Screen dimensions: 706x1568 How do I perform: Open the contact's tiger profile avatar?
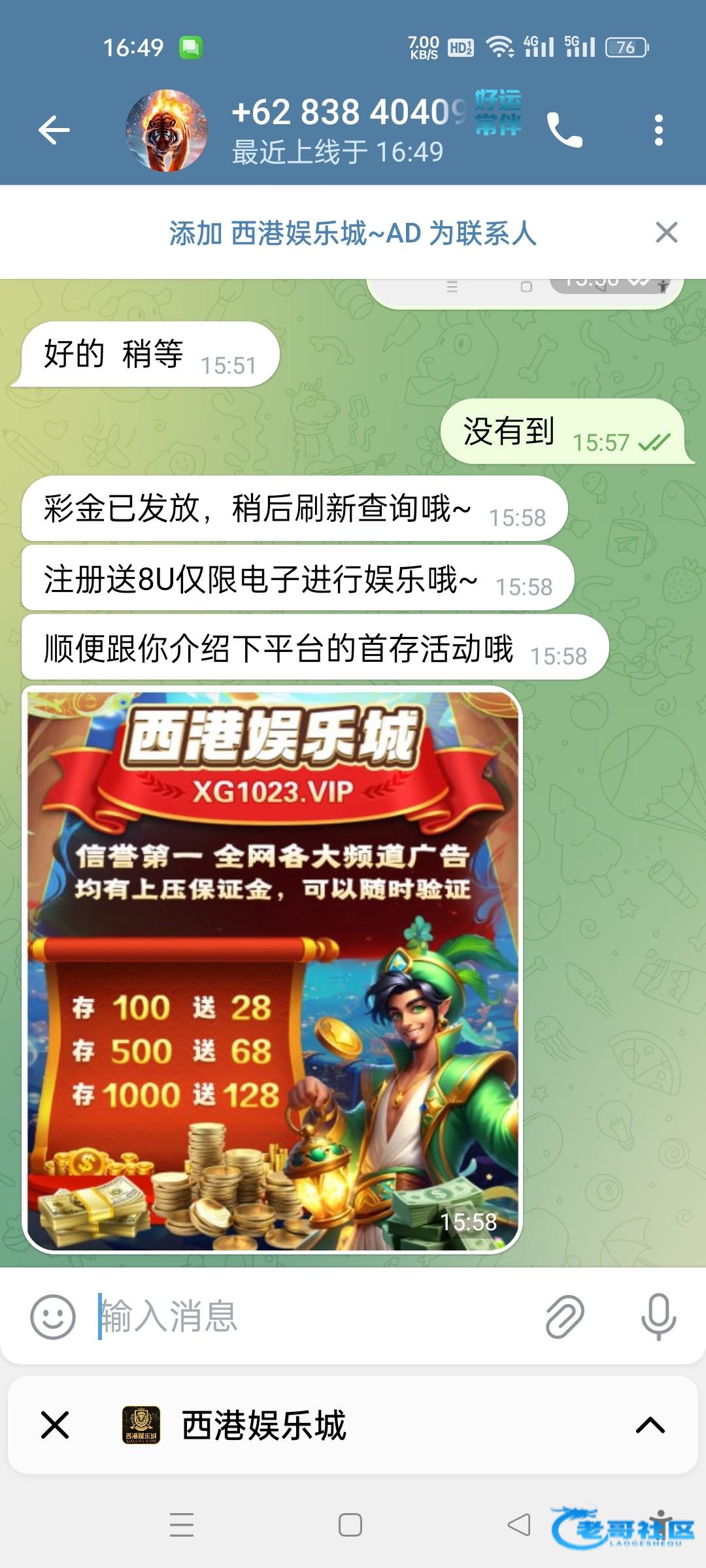[167, 130]
